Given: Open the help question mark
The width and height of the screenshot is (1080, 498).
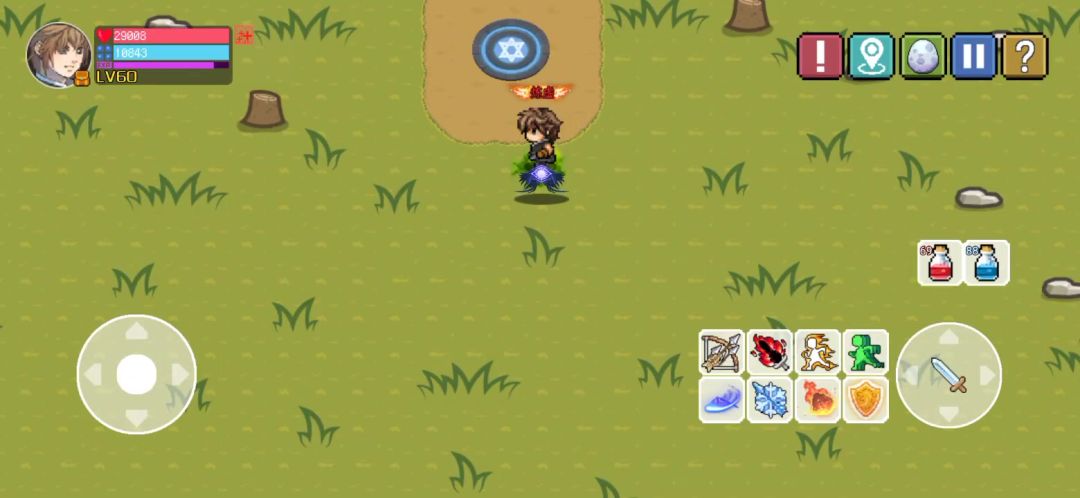Looking at the screenshot, I should pos(1024,56).
